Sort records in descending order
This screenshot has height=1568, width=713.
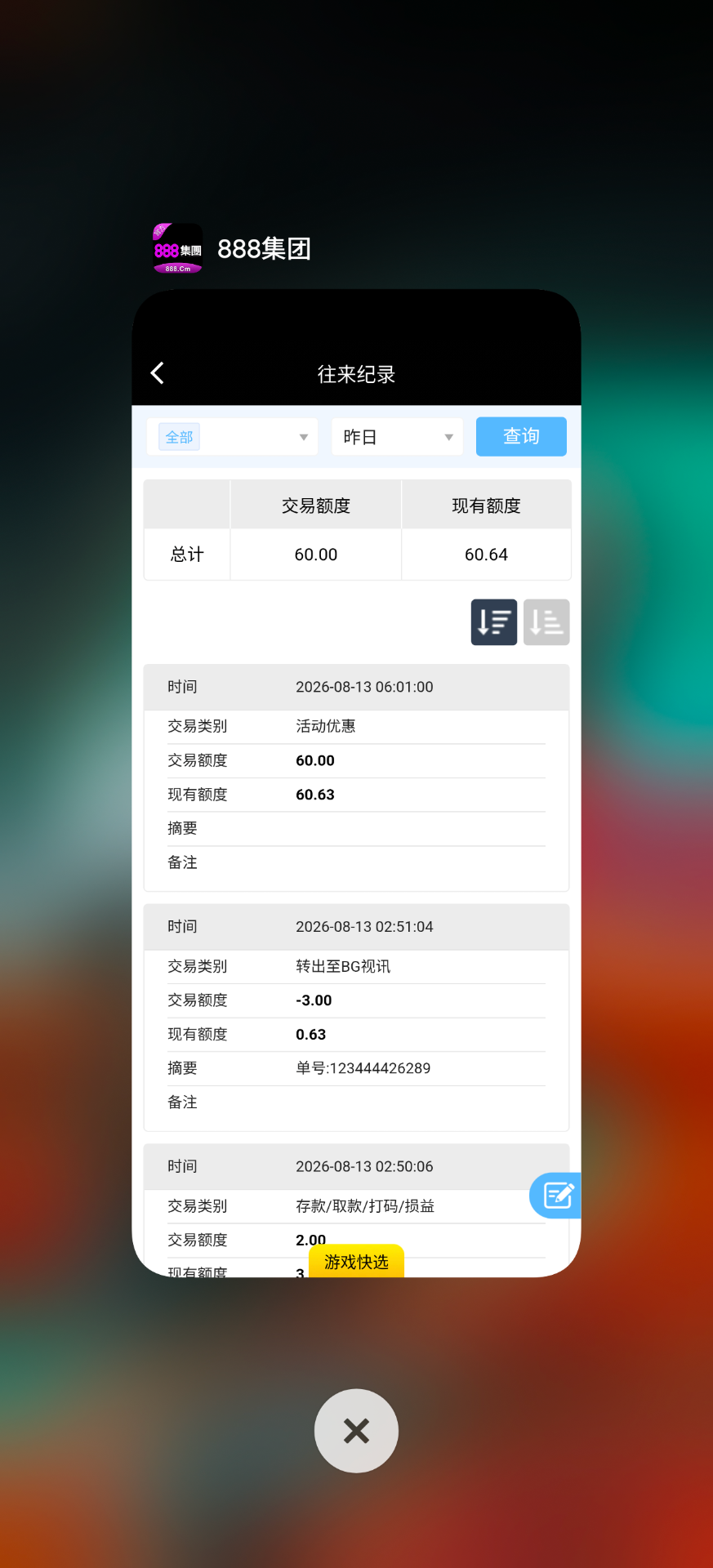coord(494,622)
